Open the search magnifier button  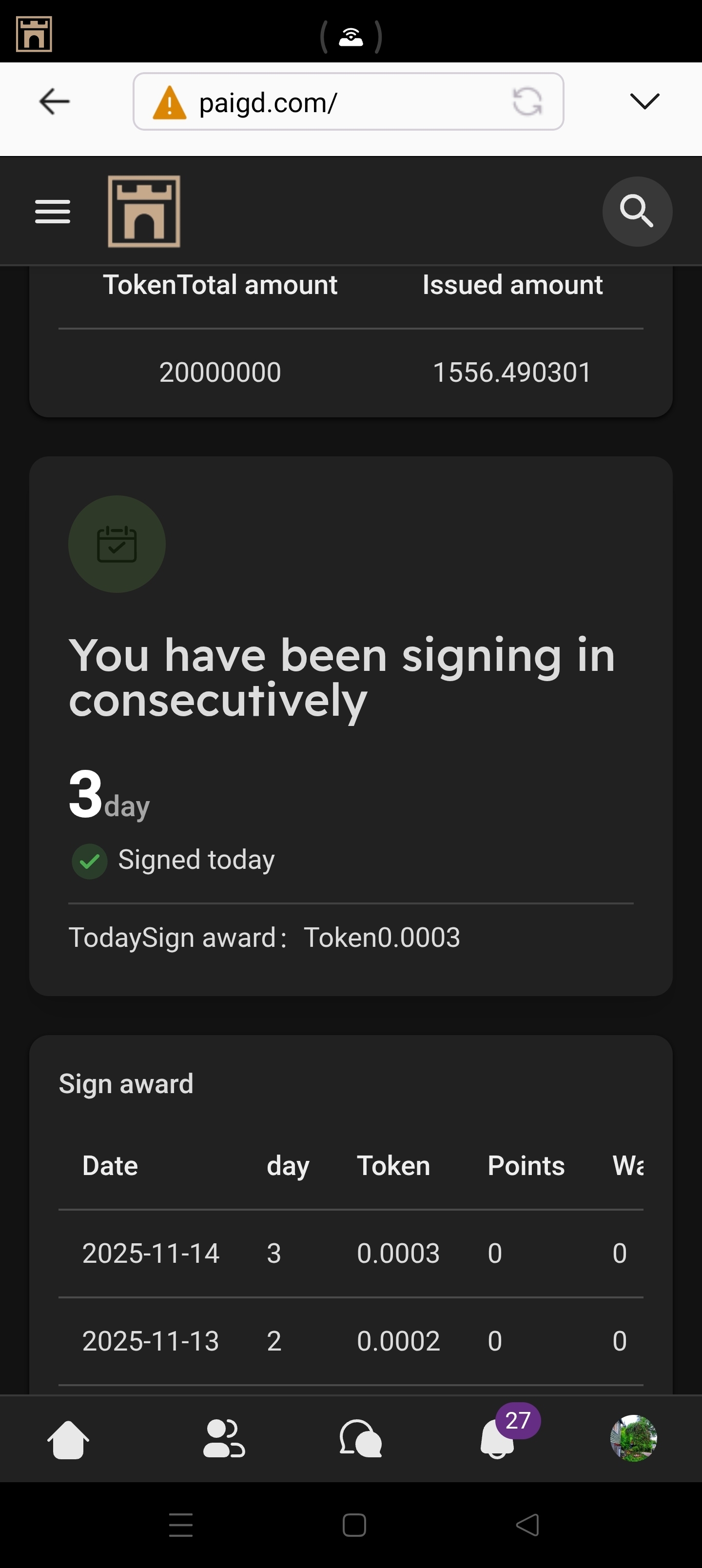637,212
